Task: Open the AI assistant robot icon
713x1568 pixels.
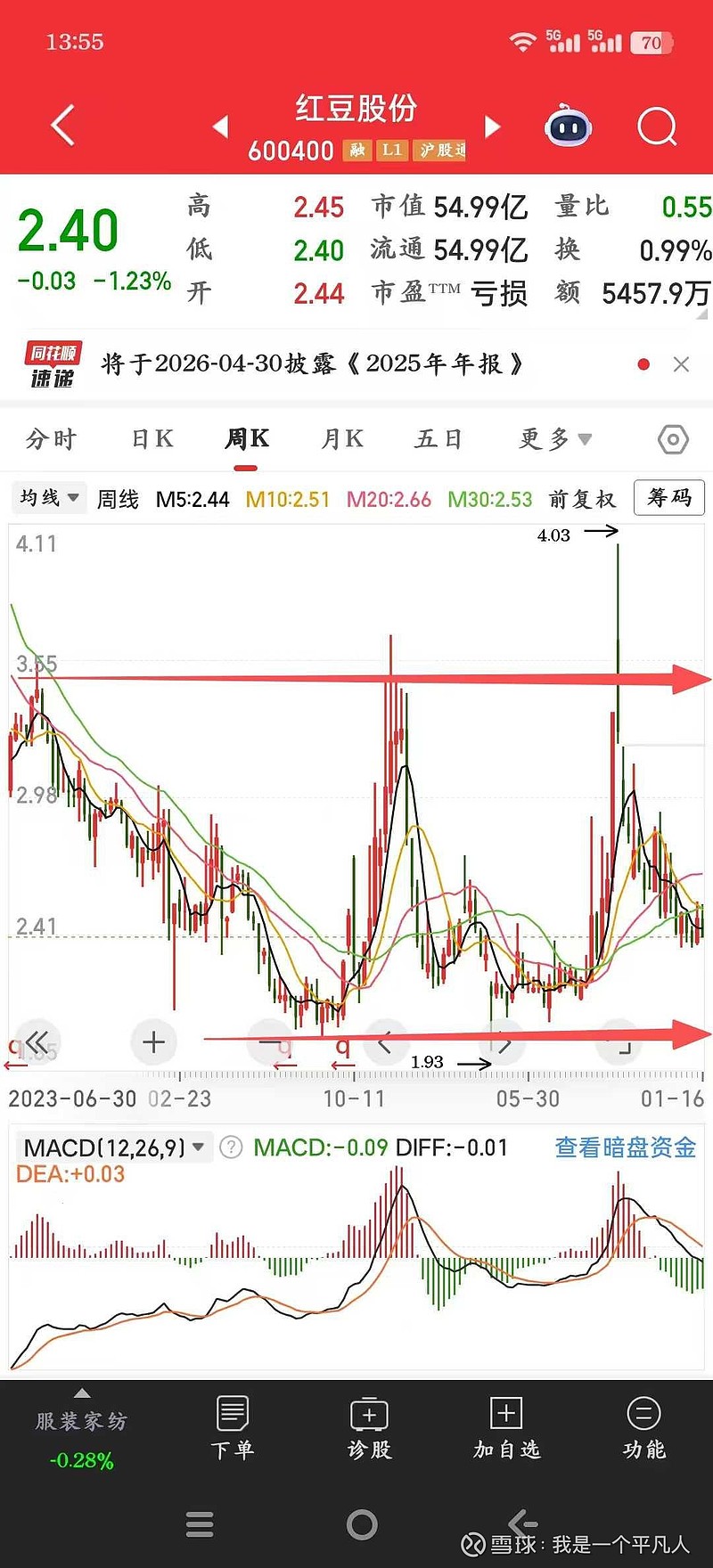Action: [x=568, y=127]
